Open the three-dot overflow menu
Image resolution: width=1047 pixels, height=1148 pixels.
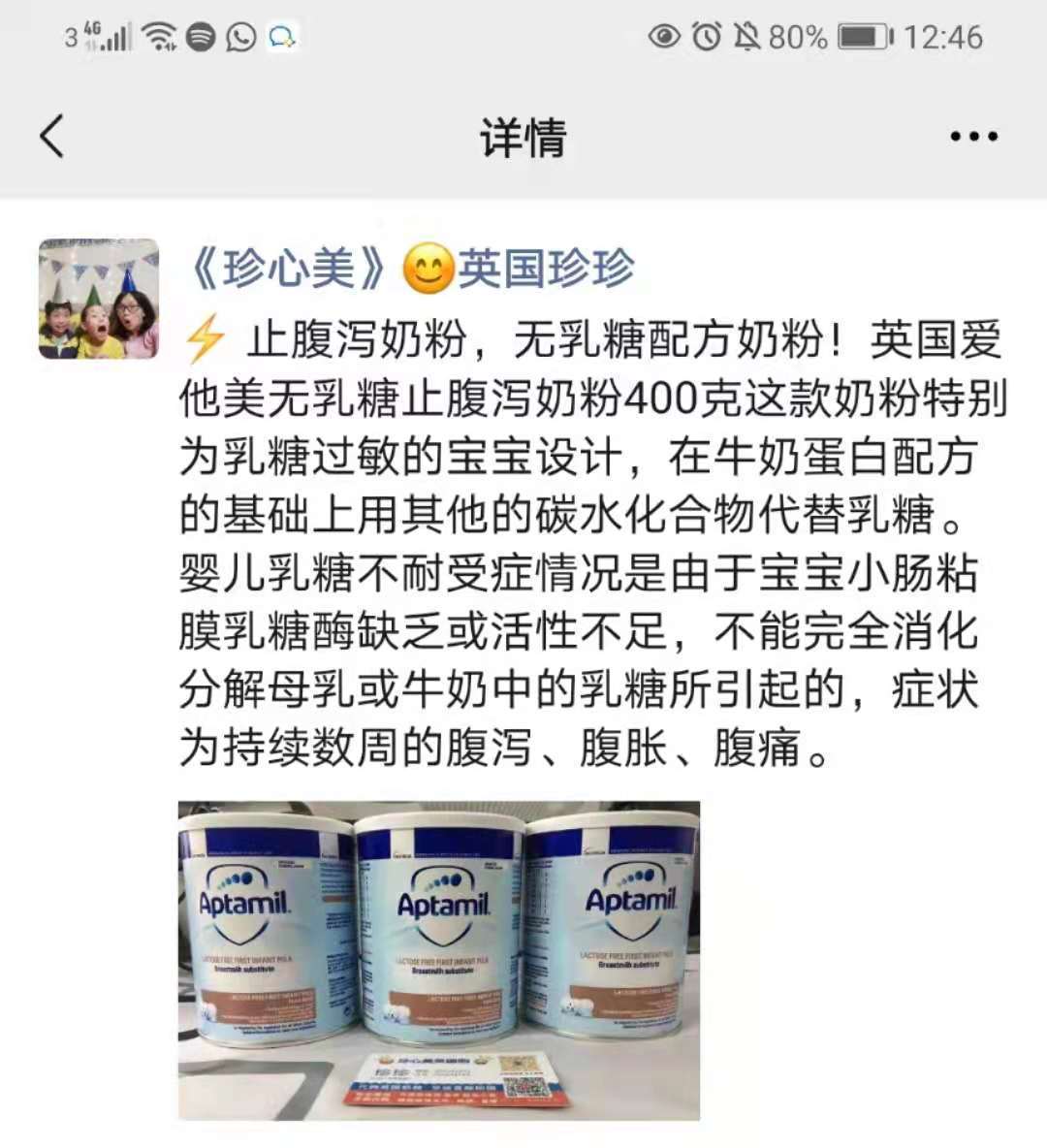pyautogui.click(x=972, y=137)
